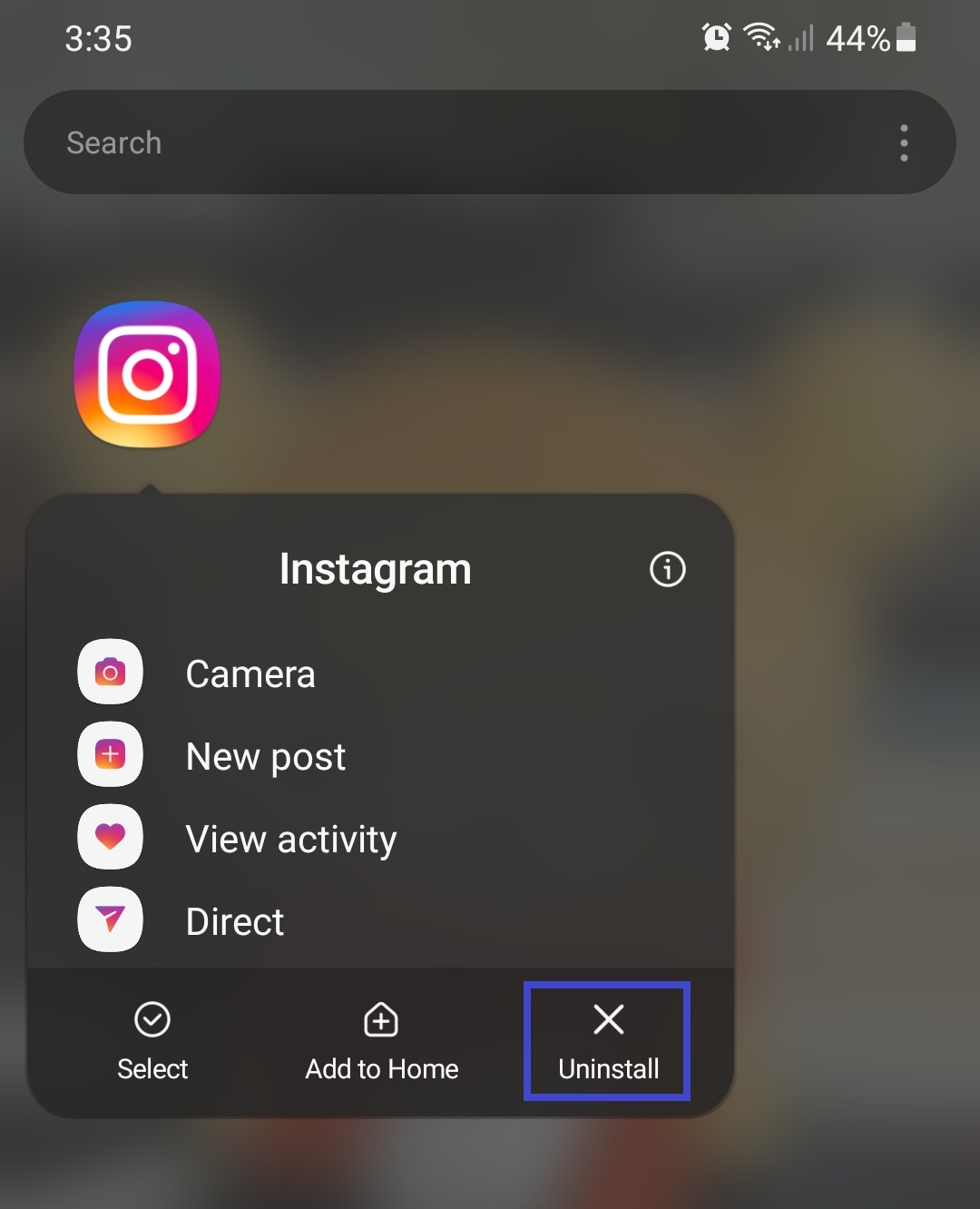Enable Select mode for apps

coord(152,1067)
